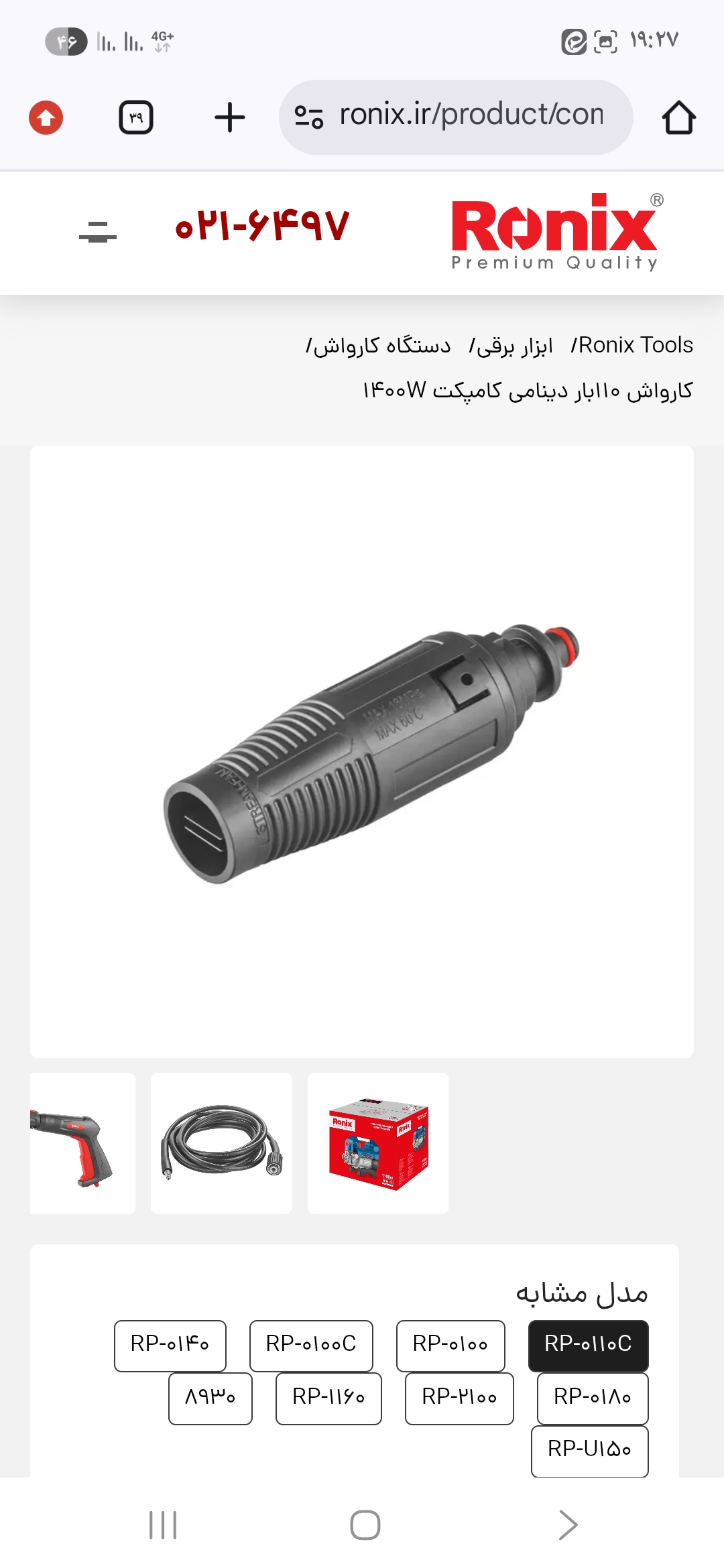Go to the browser home page

coord(678,117)
